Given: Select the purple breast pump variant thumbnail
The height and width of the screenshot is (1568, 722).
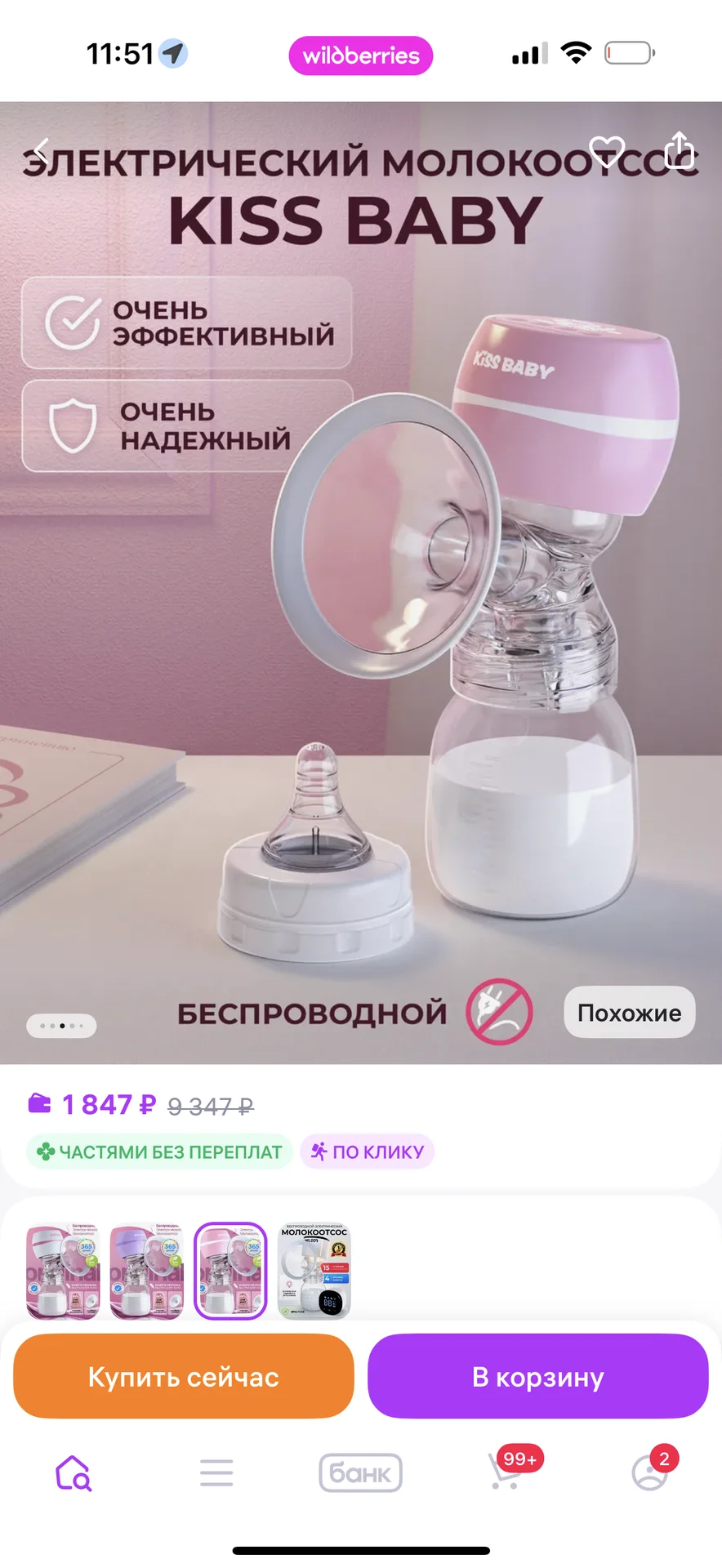Looking at the screenshot, I should pos(147,1271).
